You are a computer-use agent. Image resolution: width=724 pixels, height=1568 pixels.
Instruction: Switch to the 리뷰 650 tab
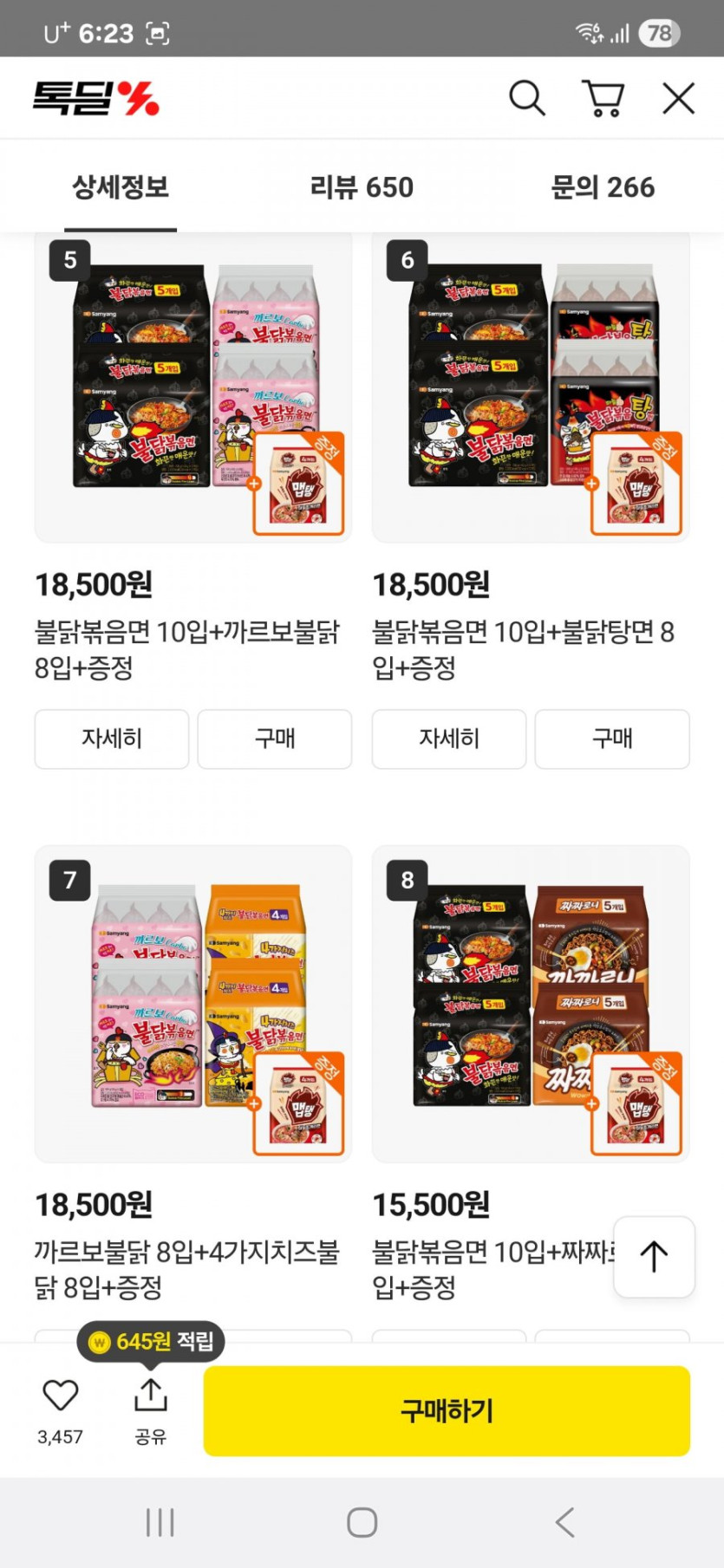tap(362, 187)
